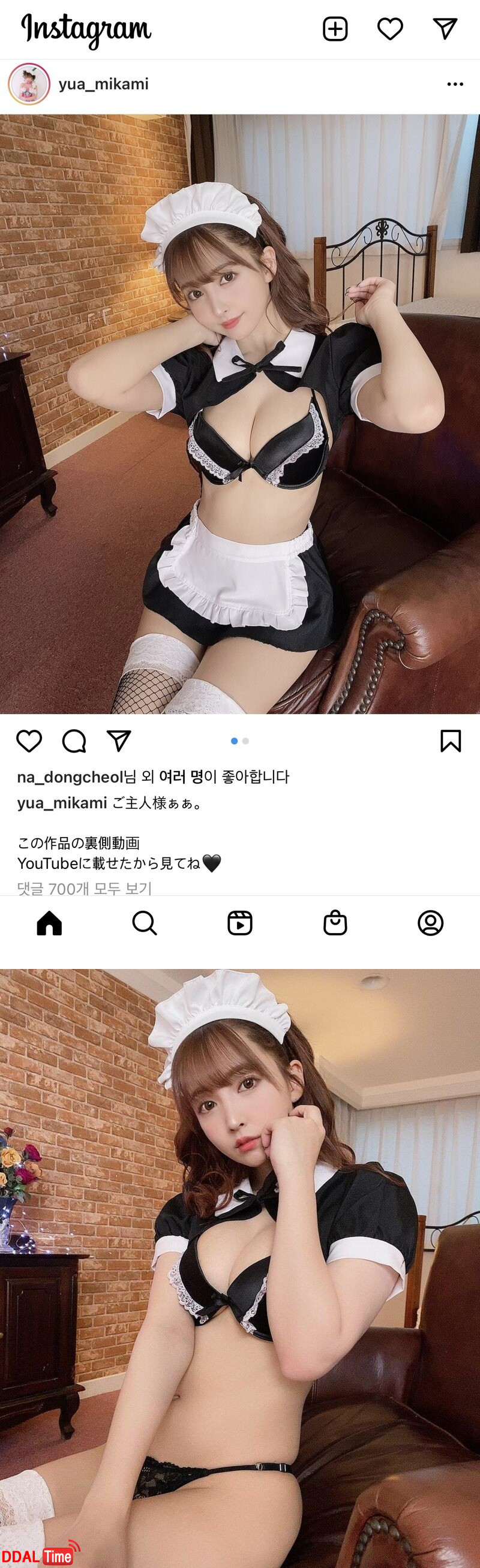
Task: Like yua_mikami's post
Action: 29,741
